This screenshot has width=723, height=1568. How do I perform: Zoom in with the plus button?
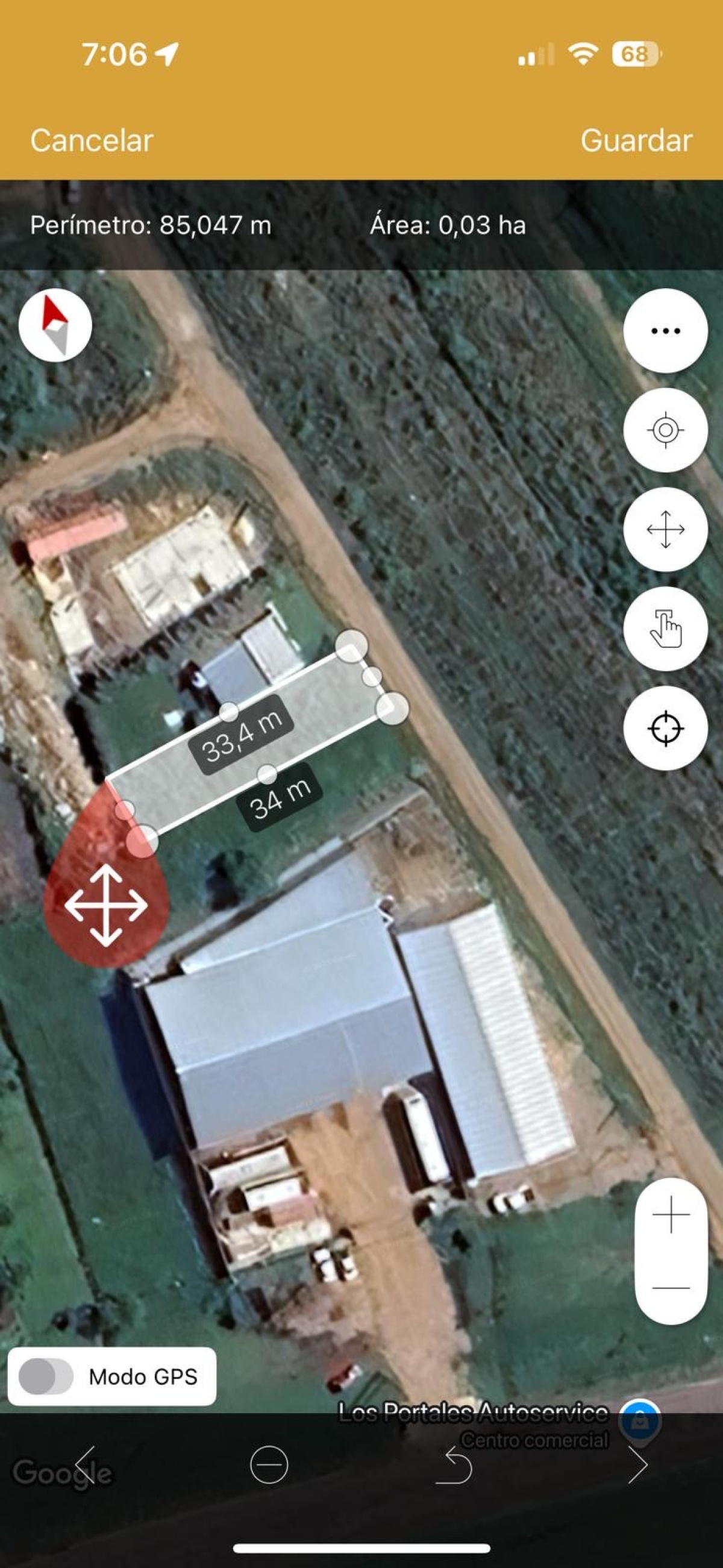(671, 1214)
